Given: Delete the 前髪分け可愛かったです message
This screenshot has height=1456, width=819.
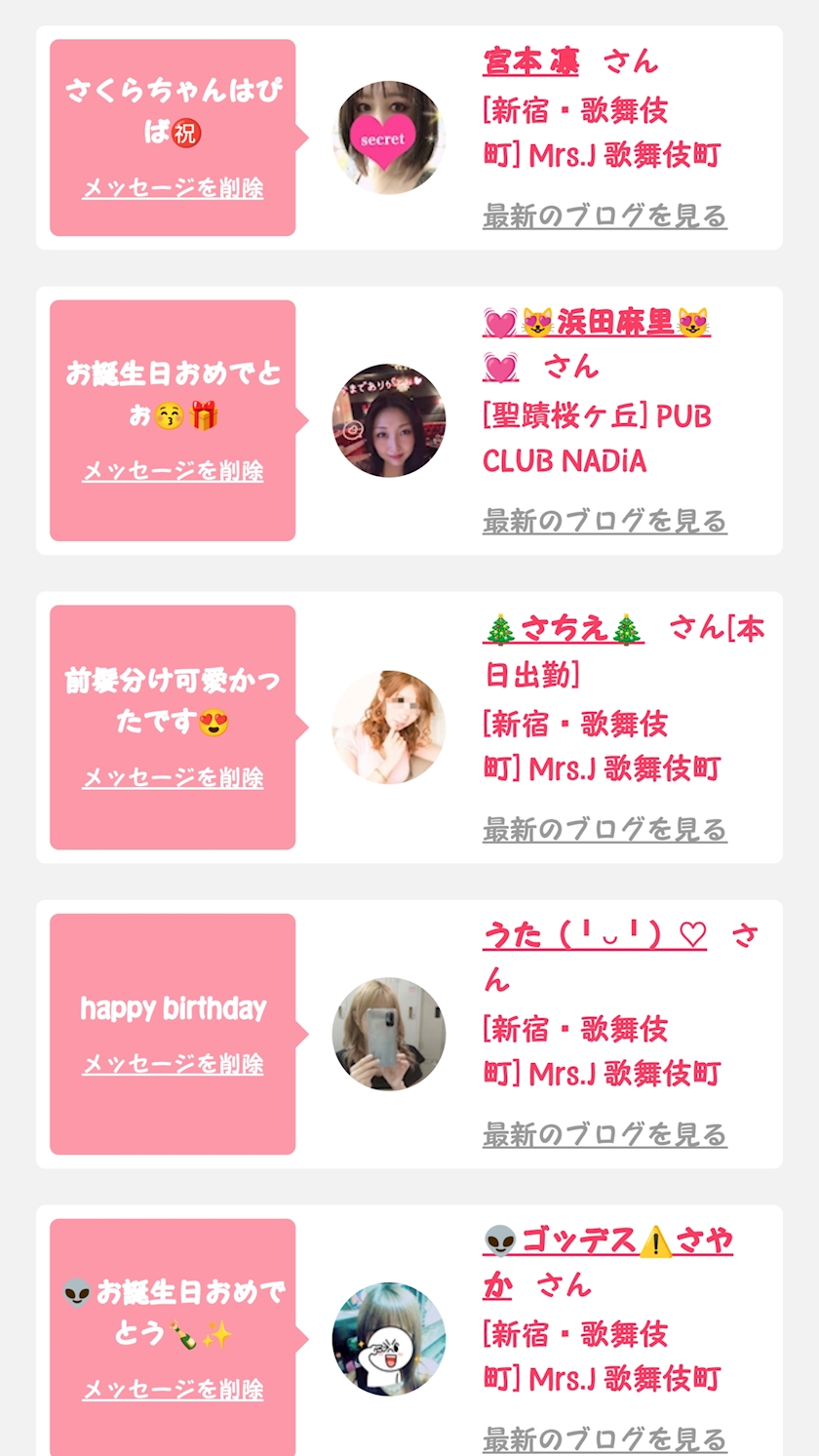Looking at the screenshot, I should tap(173, 777).
